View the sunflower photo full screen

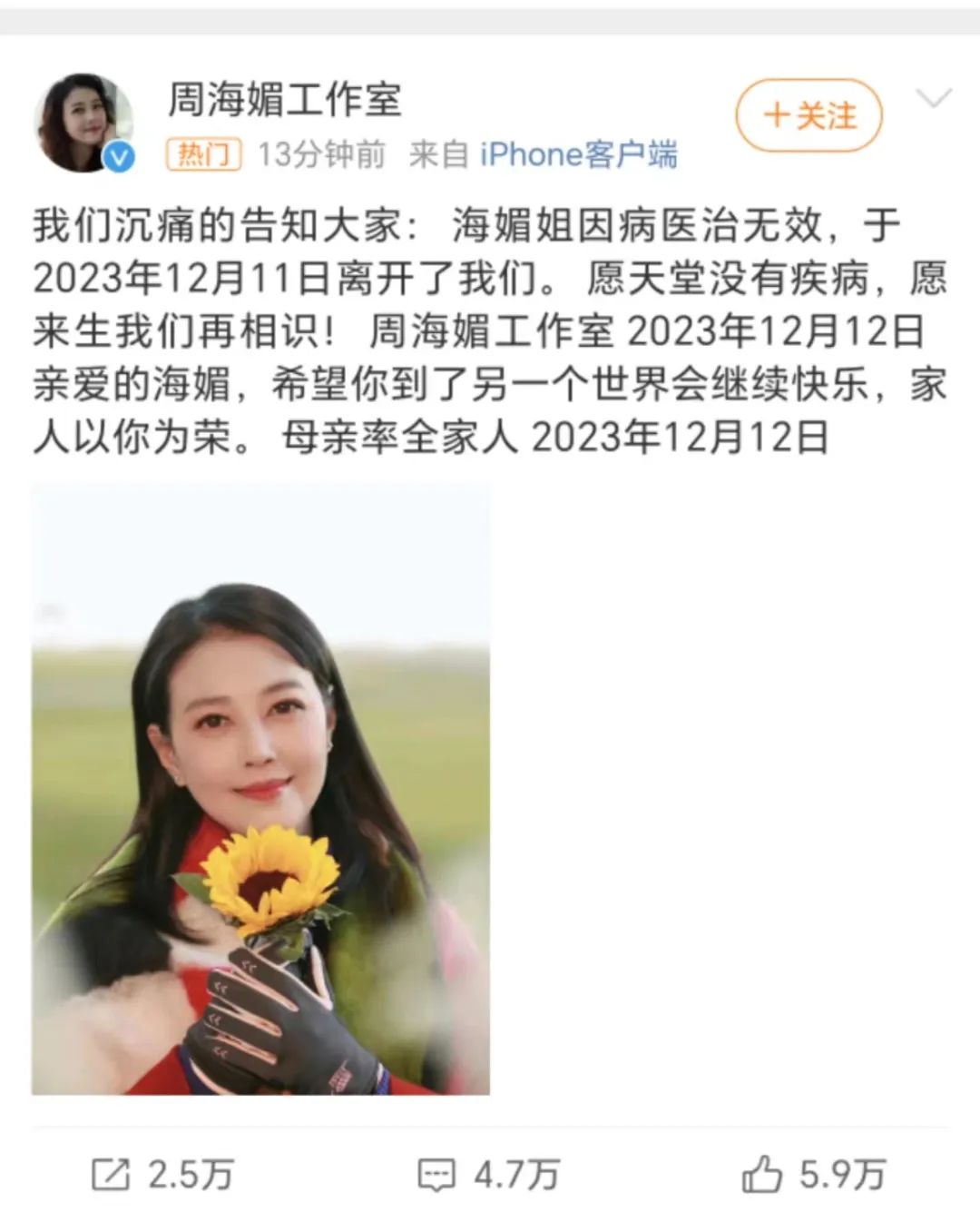(260, 790)
